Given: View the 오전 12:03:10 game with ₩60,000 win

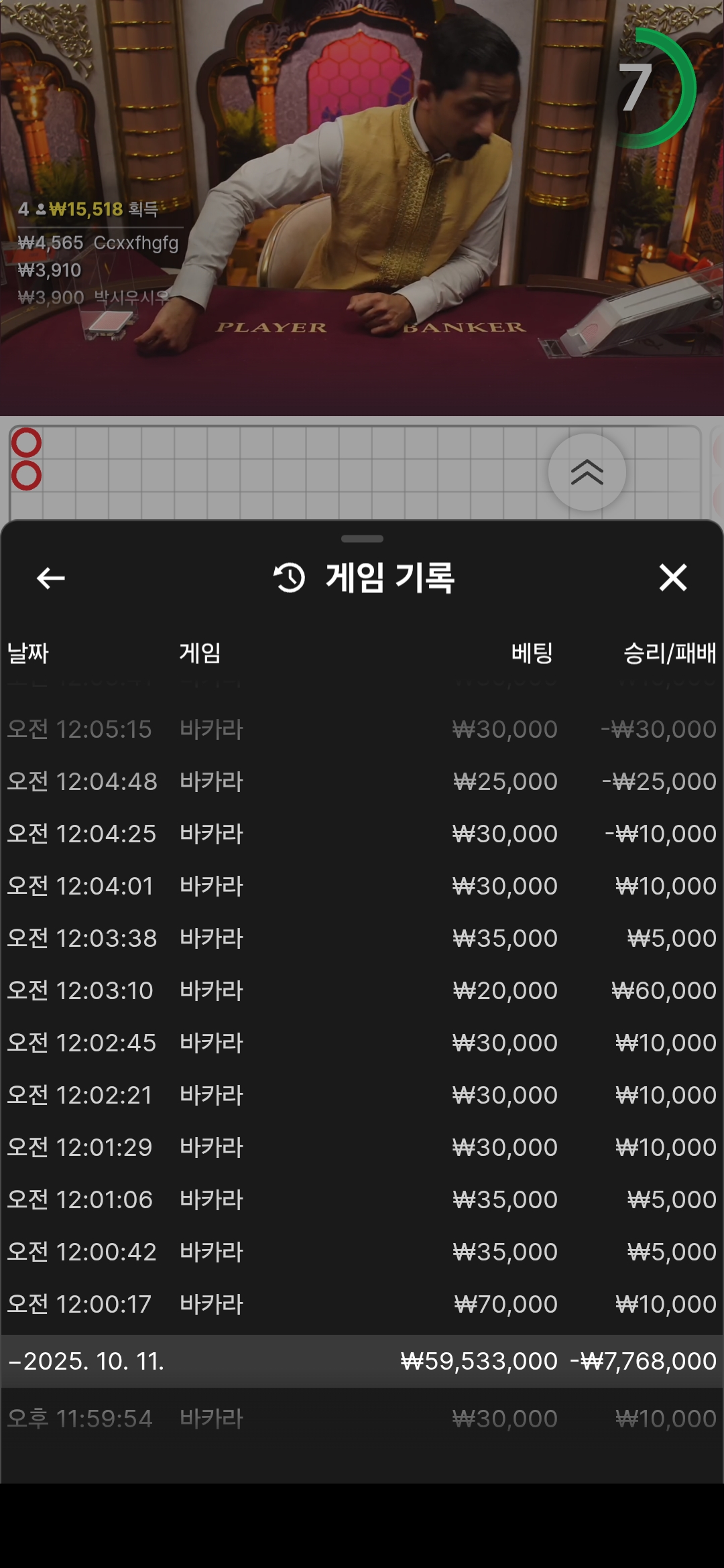Looking at the screenshot, I should click(x=362, y=990).
